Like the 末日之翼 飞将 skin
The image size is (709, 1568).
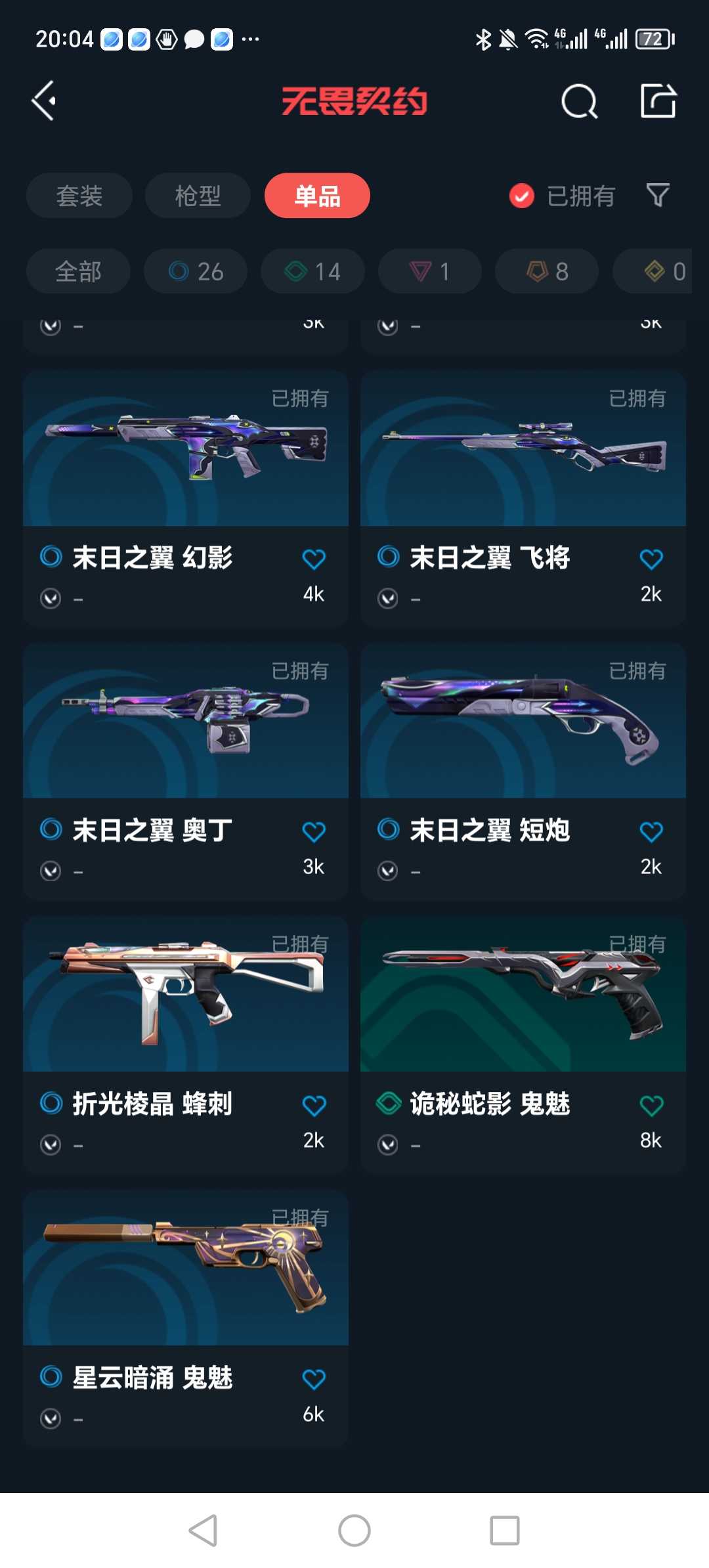point(651,559)
